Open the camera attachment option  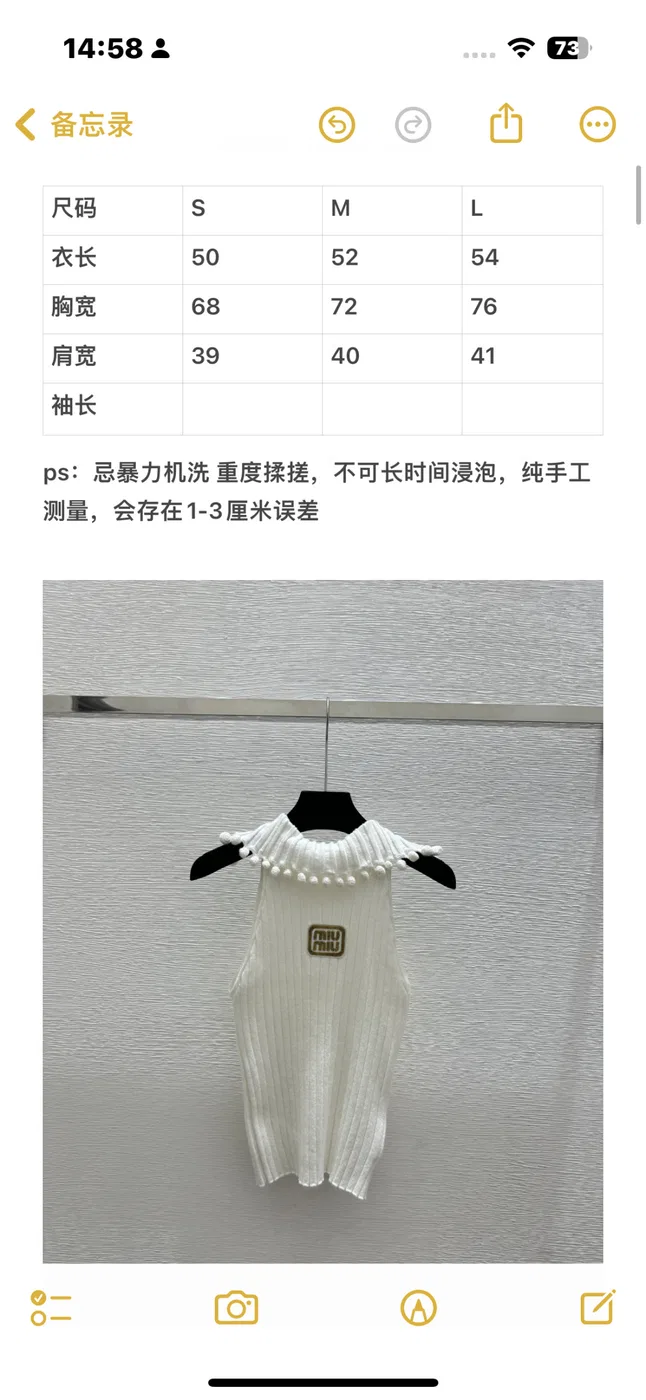click(237, 1308)
